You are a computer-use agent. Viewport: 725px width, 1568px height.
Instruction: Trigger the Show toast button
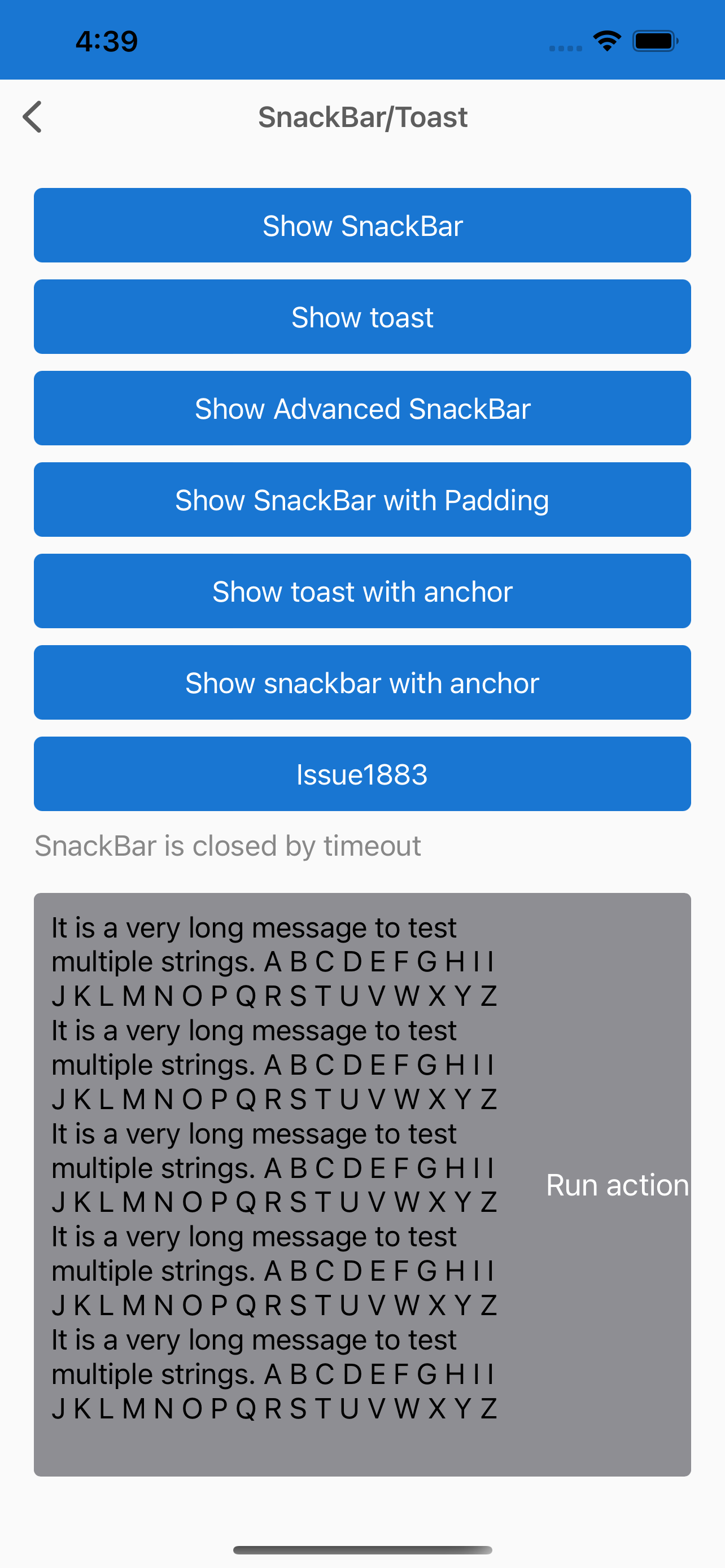[x=362, y=317]
